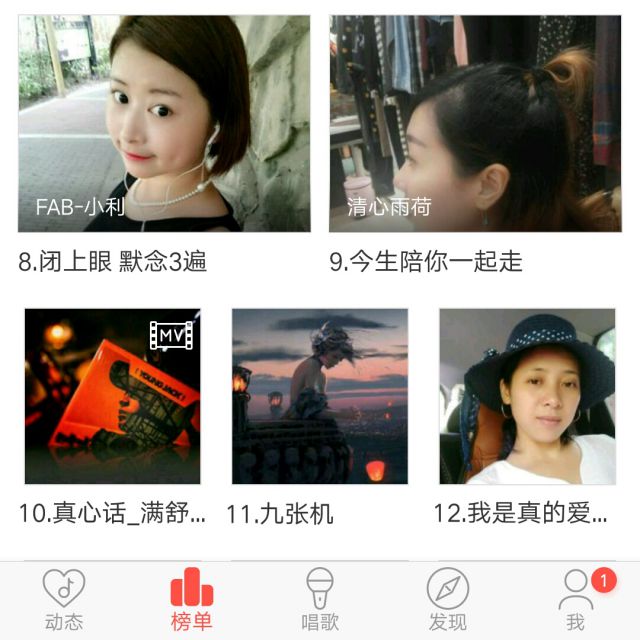
Task: Select the 榜单 tab
Action: (192, 600)
